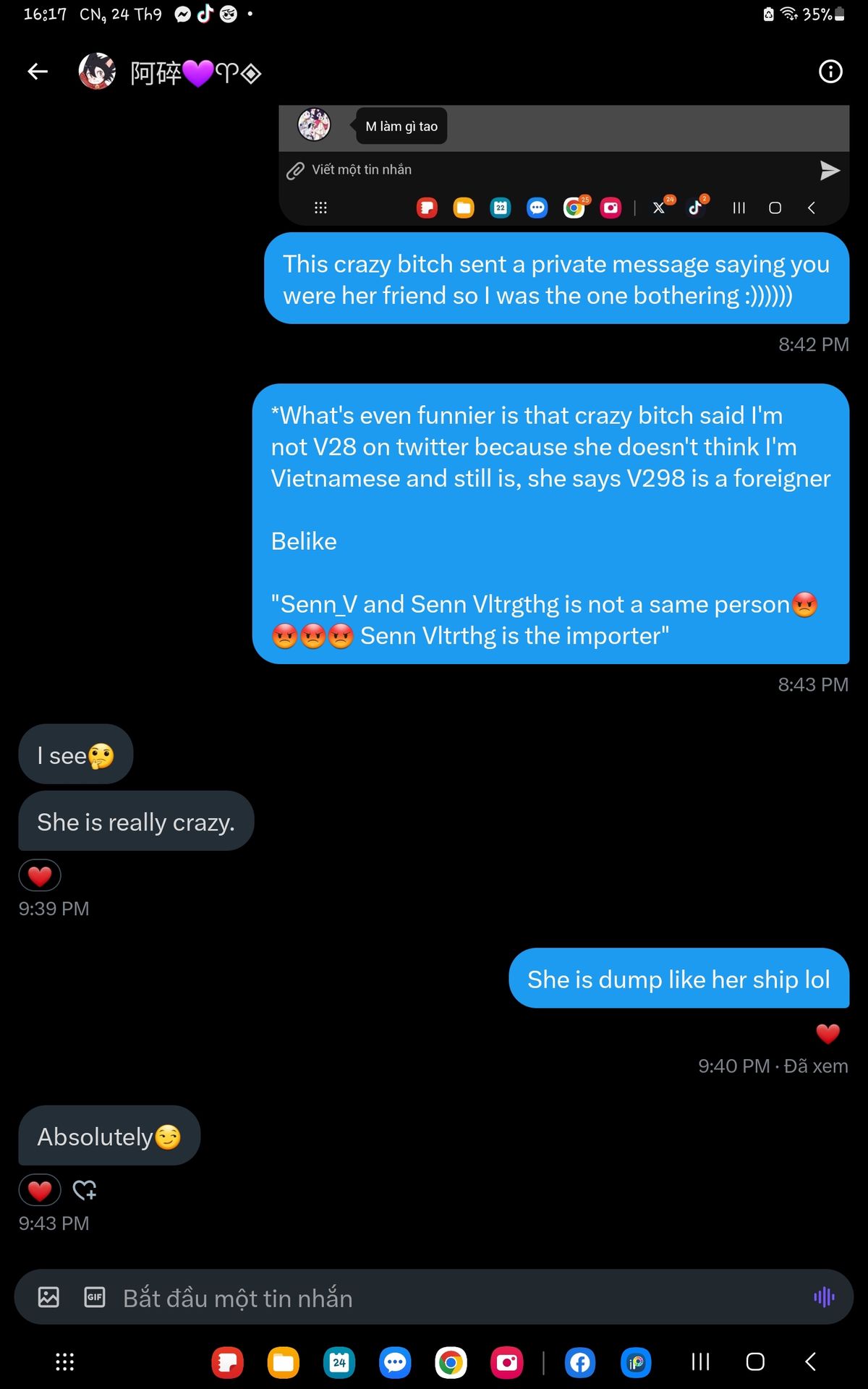
Task: Launch Chrome from the taskbar
Action: [x=451, y=1363]
